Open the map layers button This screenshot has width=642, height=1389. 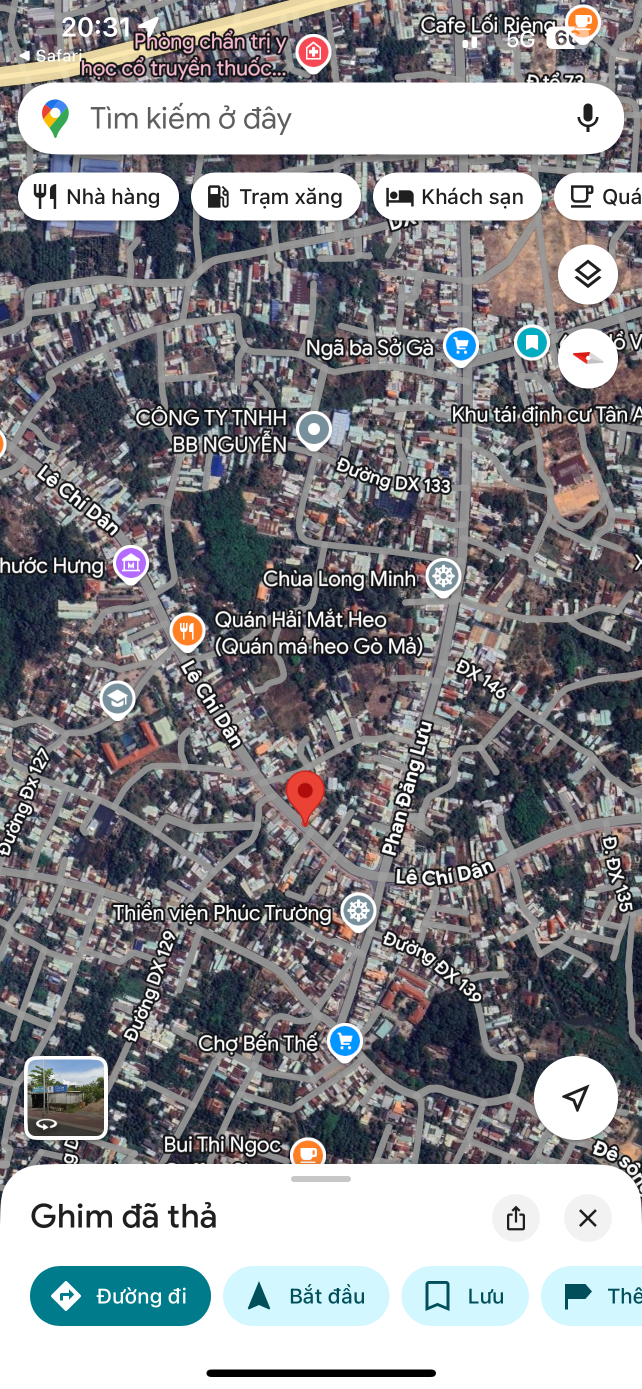[x=587, y=274]
